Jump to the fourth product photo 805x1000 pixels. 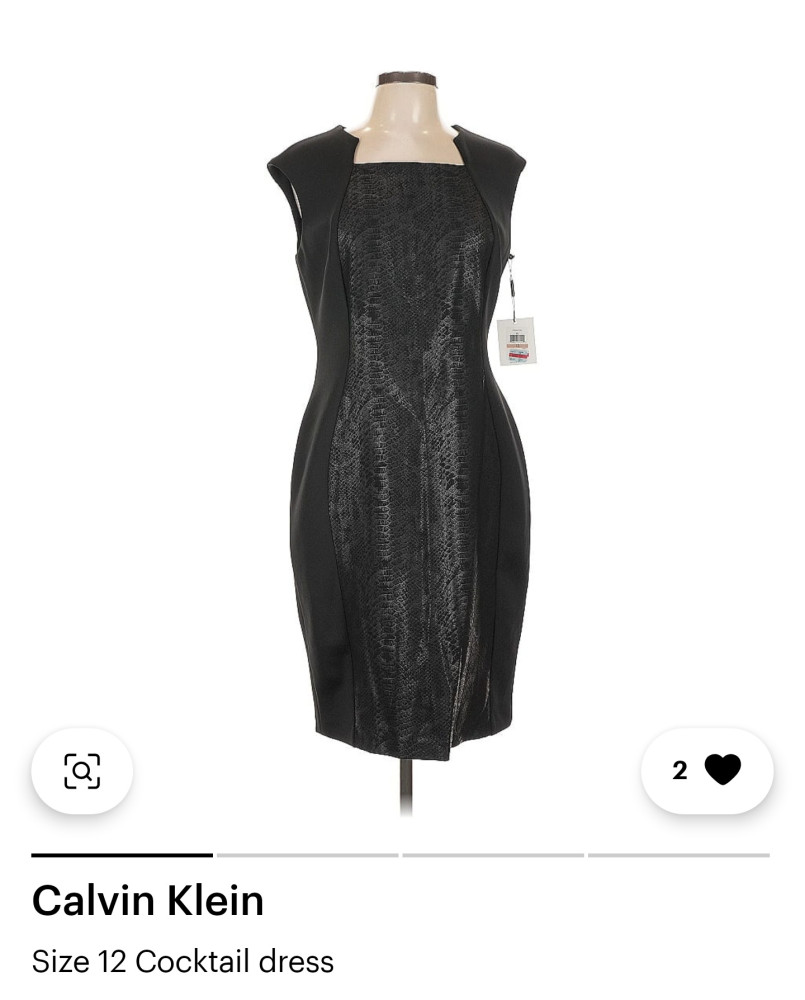point(678,855)
